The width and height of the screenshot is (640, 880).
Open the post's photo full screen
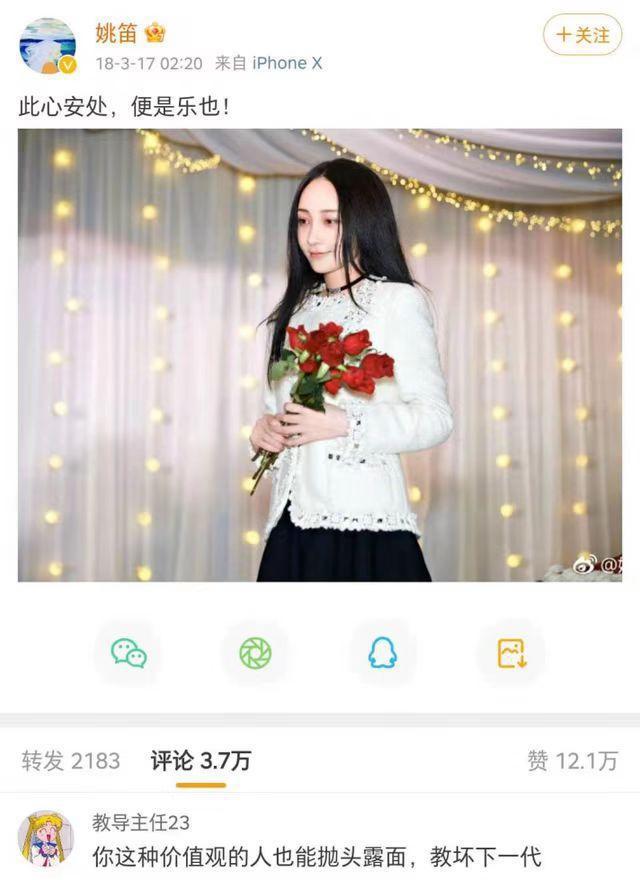320,355
